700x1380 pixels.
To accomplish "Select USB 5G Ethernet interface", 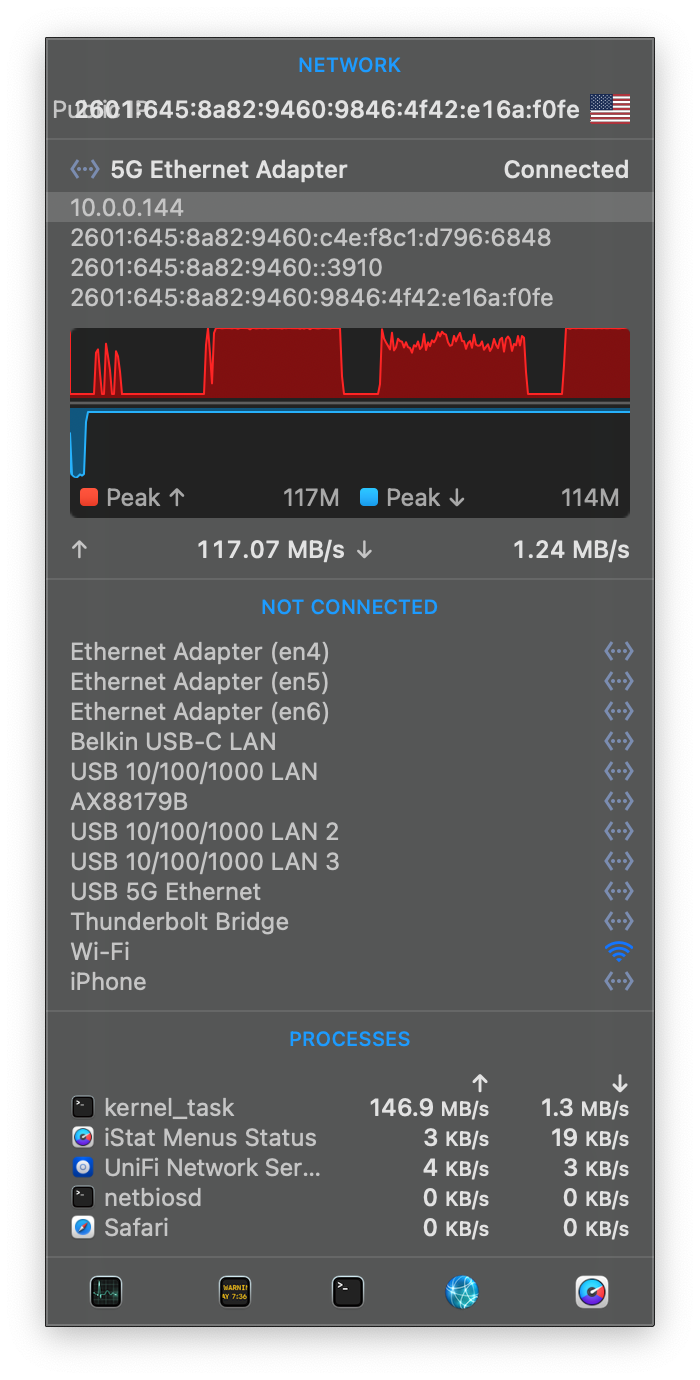I will 349,892.
